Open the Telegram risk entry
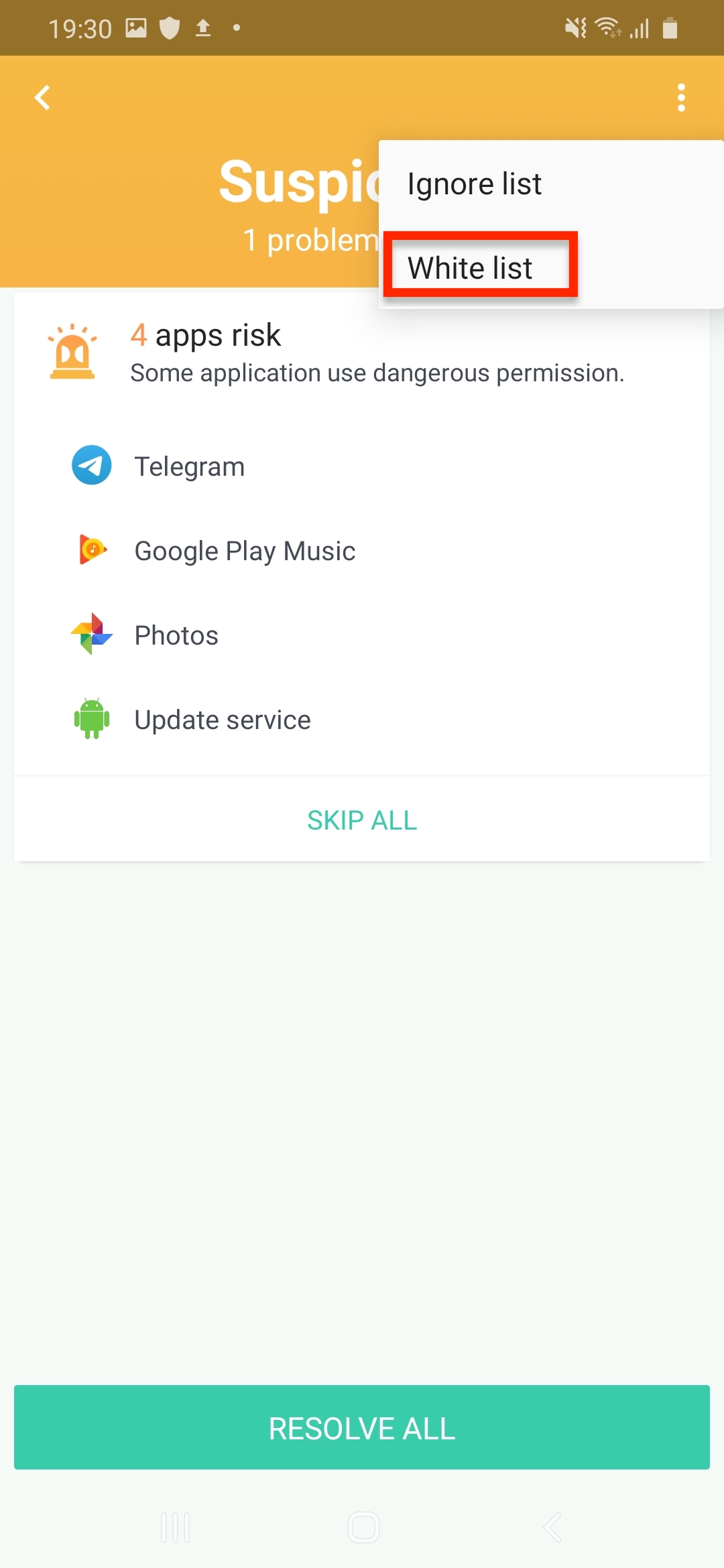The width and height of the screenshot is (724, 1568). click(189, 466)
